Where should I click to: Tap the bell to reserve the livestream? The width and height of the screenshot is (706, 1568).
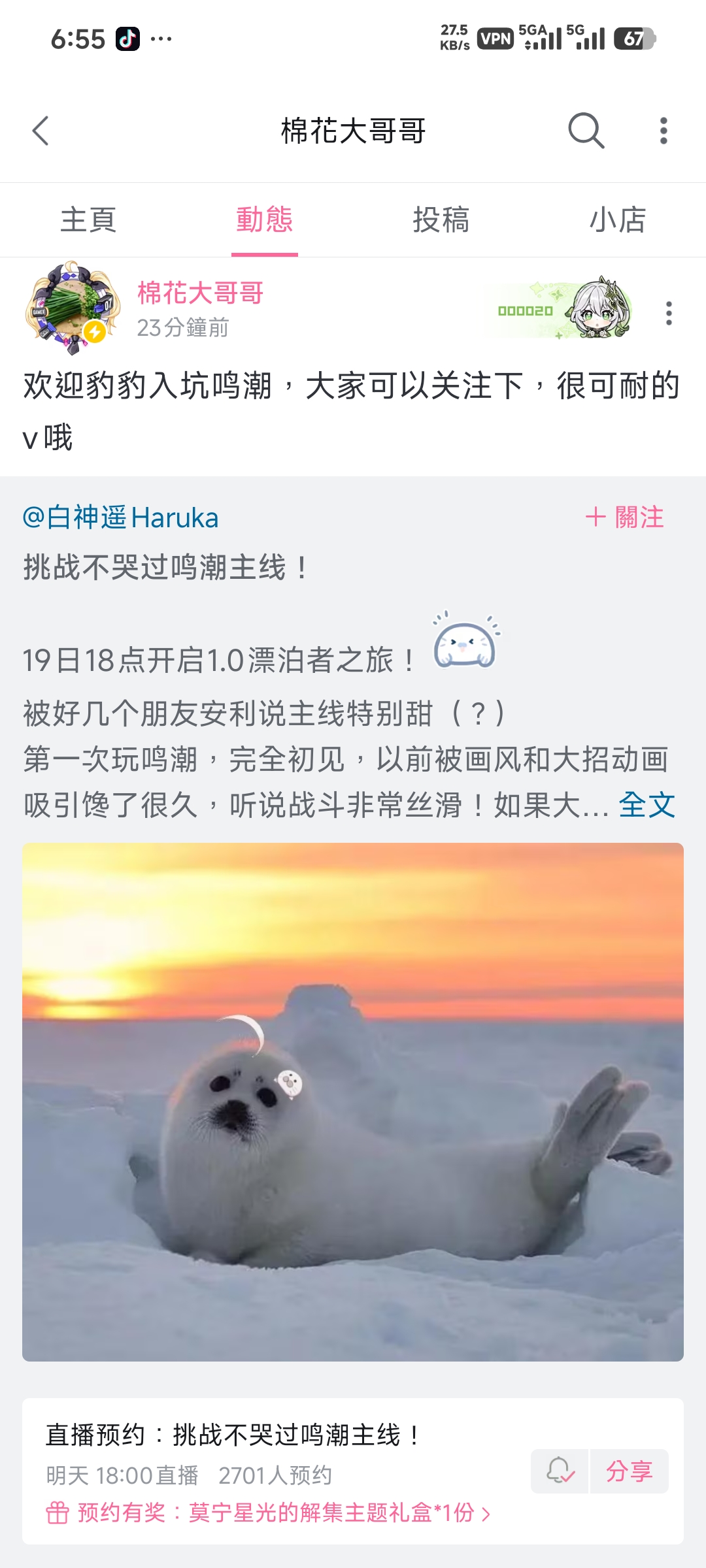[x=560, y=1471]
